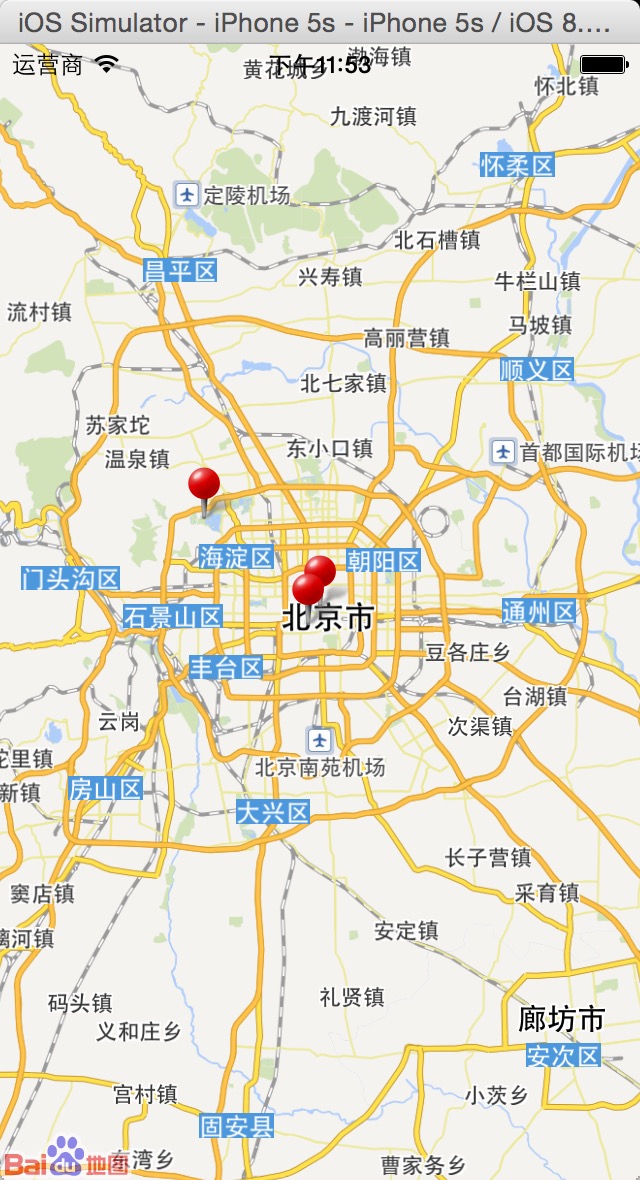
Task: Tap the red pin above 海淀区
Action: pyautogui.click(x=204, y=485)
